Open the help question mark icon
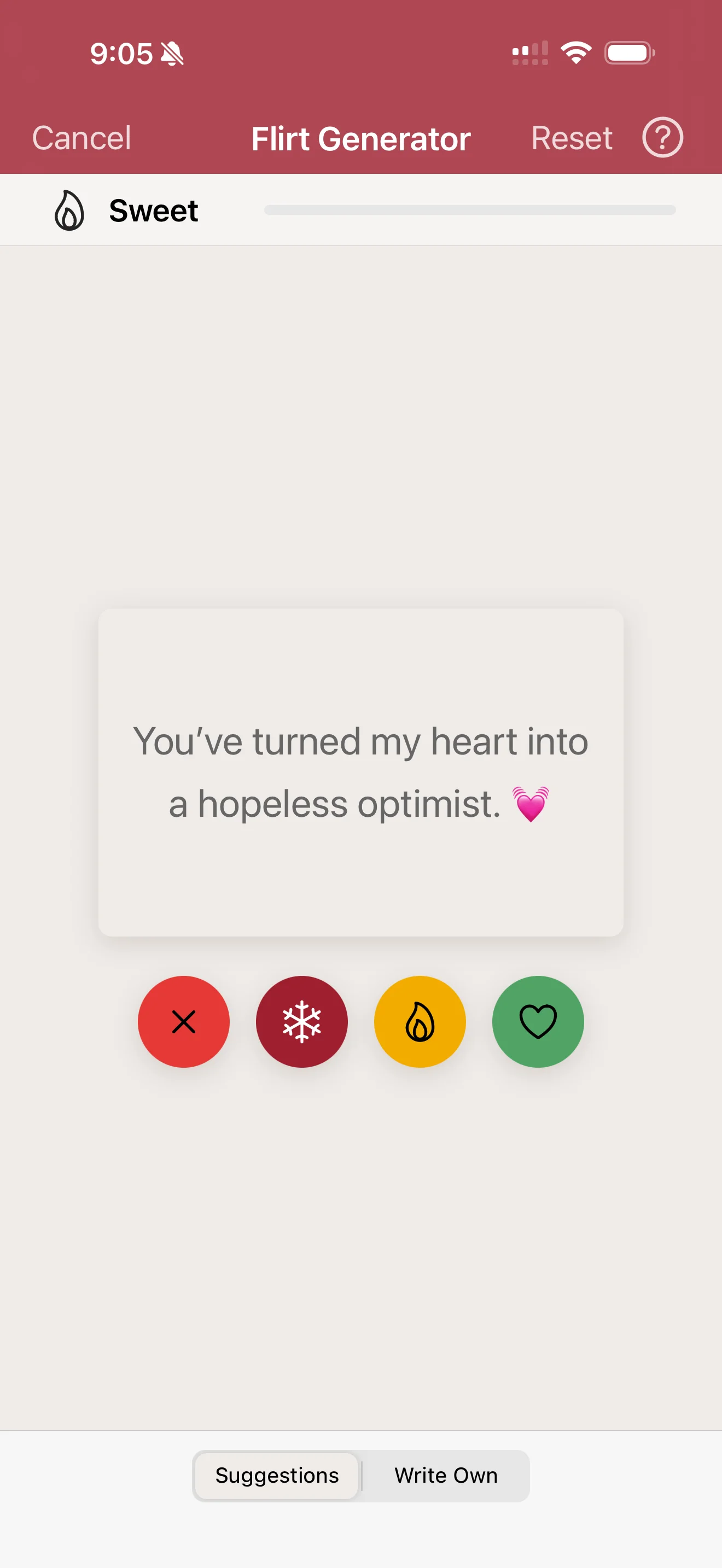Image resolution: width=722 pixels, height=1568 pixels. [662, 138]
